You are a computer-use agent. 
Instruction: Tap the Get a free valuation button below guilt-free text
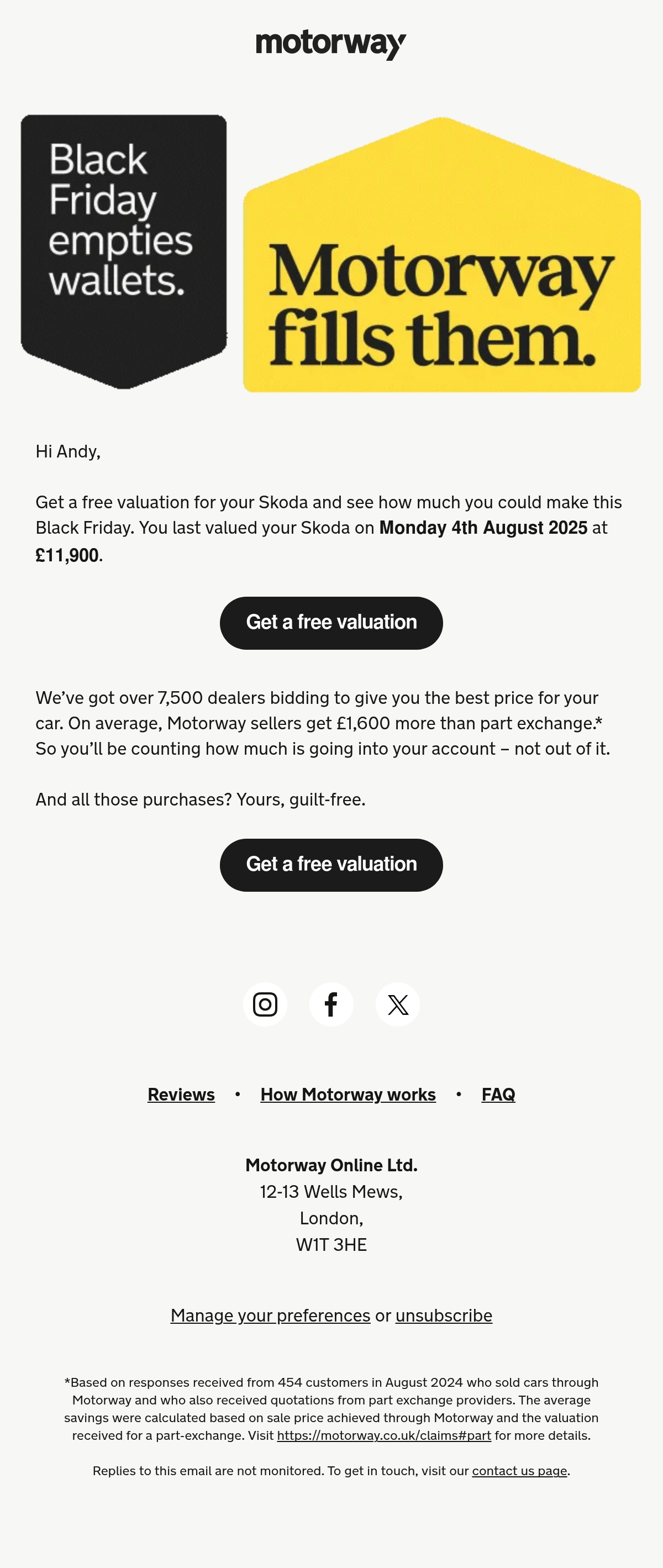tap(331, 864)
